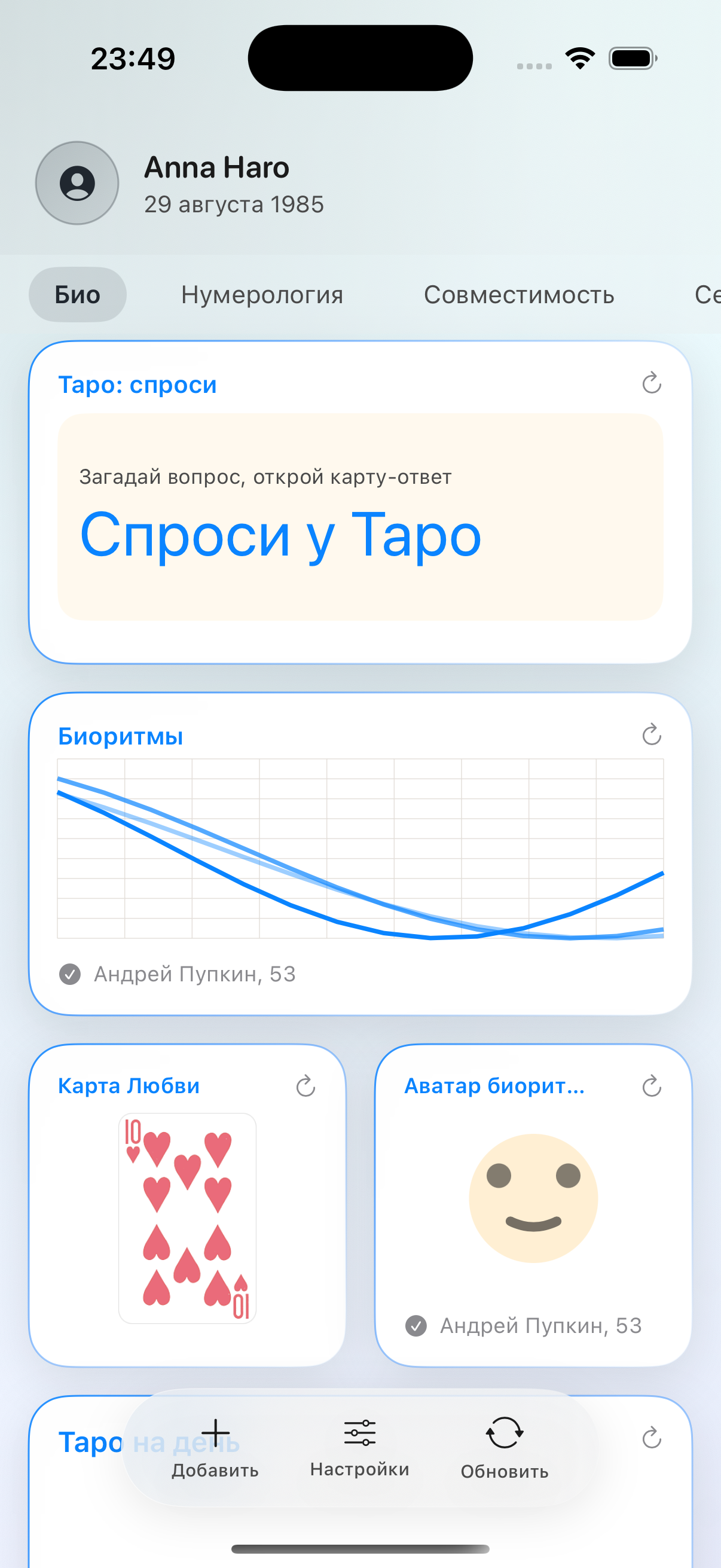
Task: Toggle the Андрей Пупкин checkmark under the avatar
Action: click(417, 1326)
